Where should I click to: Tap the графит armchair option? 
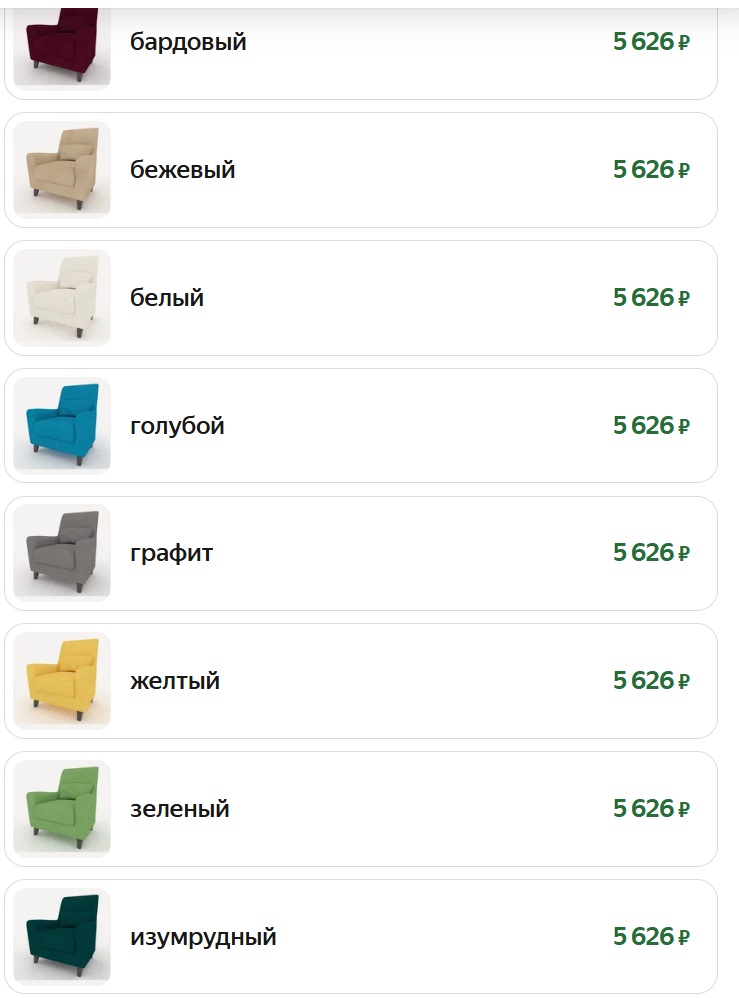[360, 553]
